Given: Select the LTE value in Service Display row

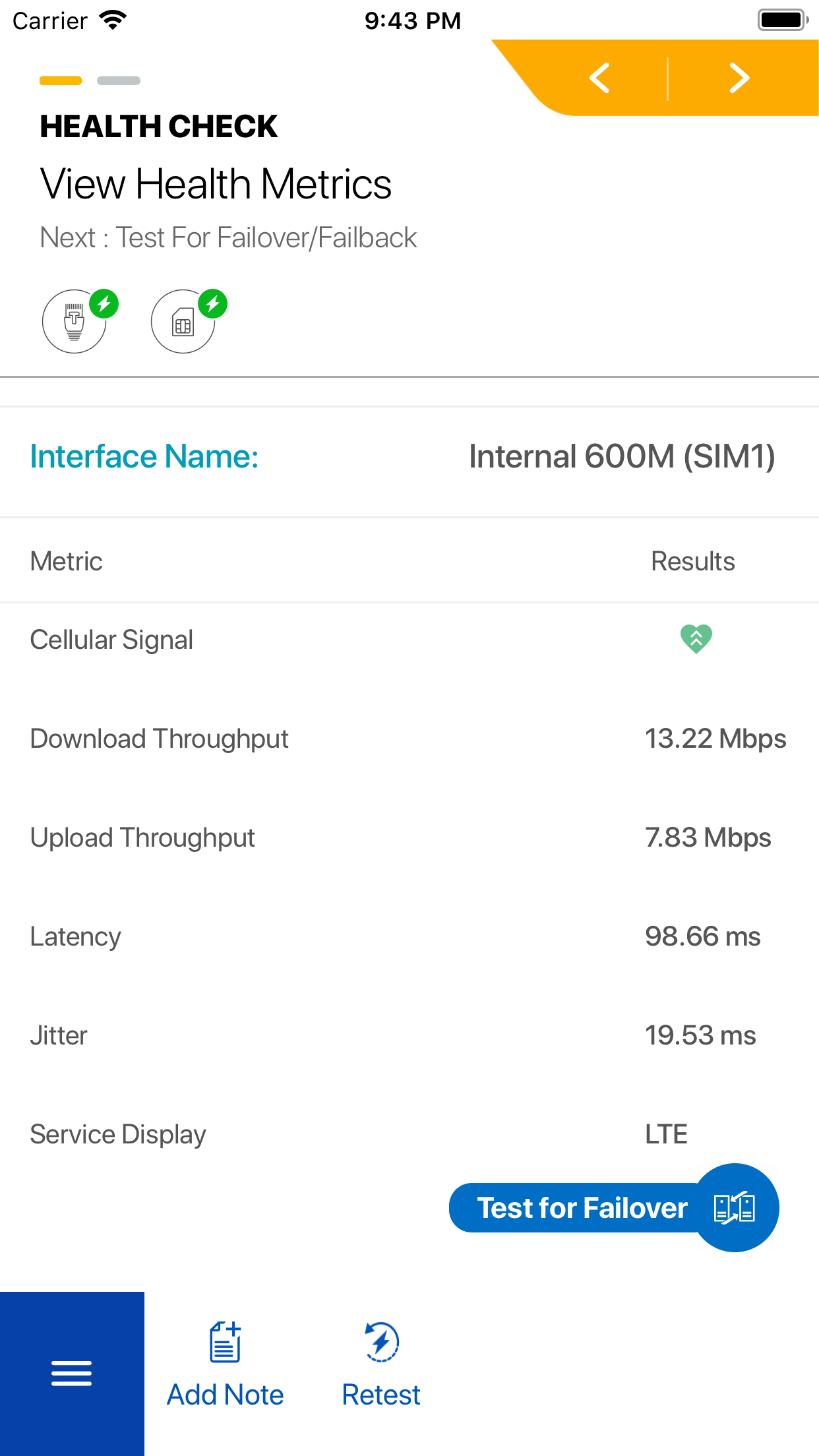Looking at the screenshot, I should point(665,1134).
